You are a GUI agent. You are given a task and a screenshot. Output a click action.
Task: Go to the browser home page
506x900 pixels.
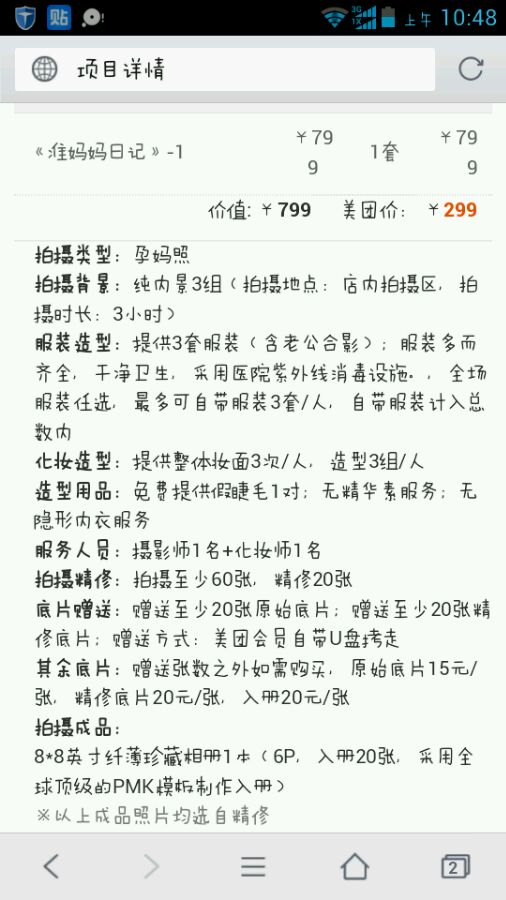click(354, 866)
